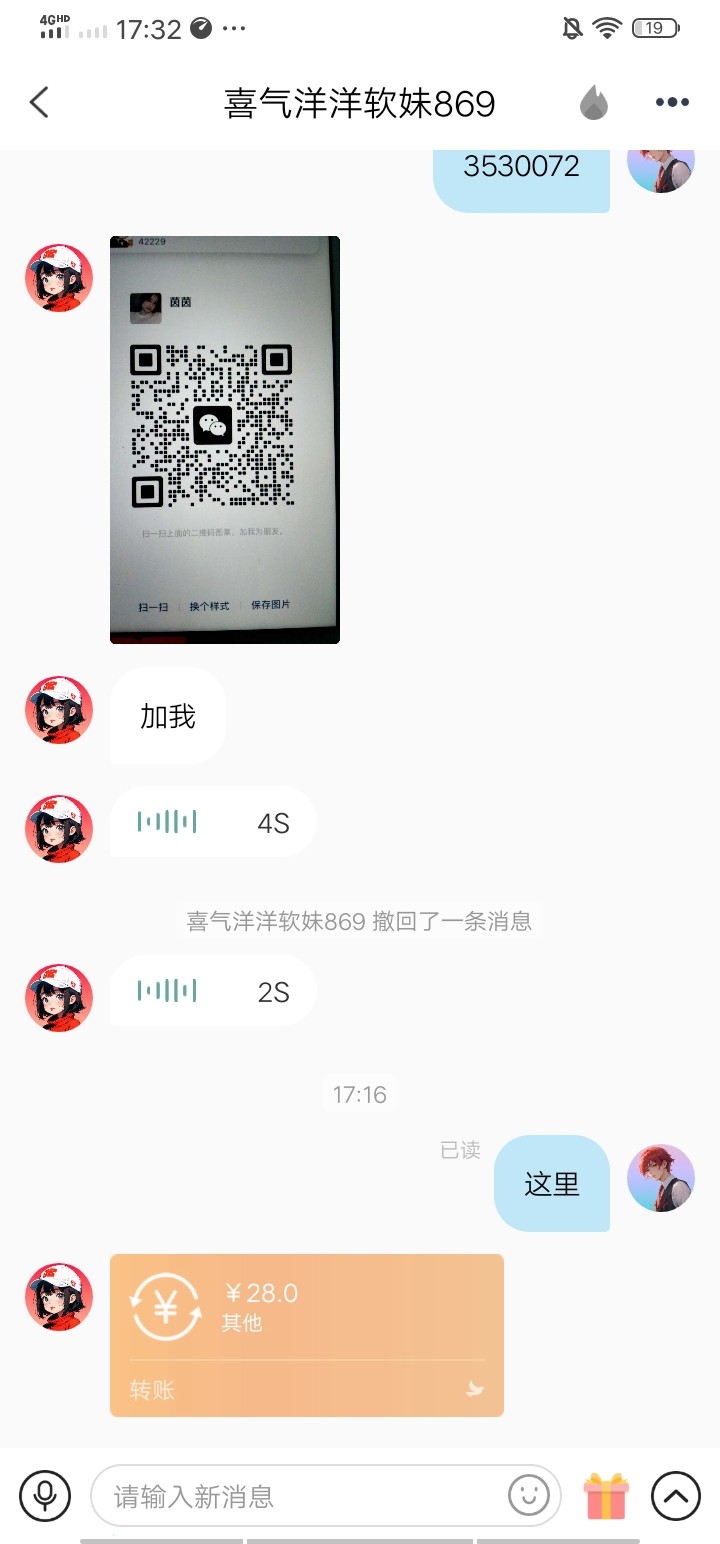Open the QR code photo message

pyautogui.click(x=225, y=439)
